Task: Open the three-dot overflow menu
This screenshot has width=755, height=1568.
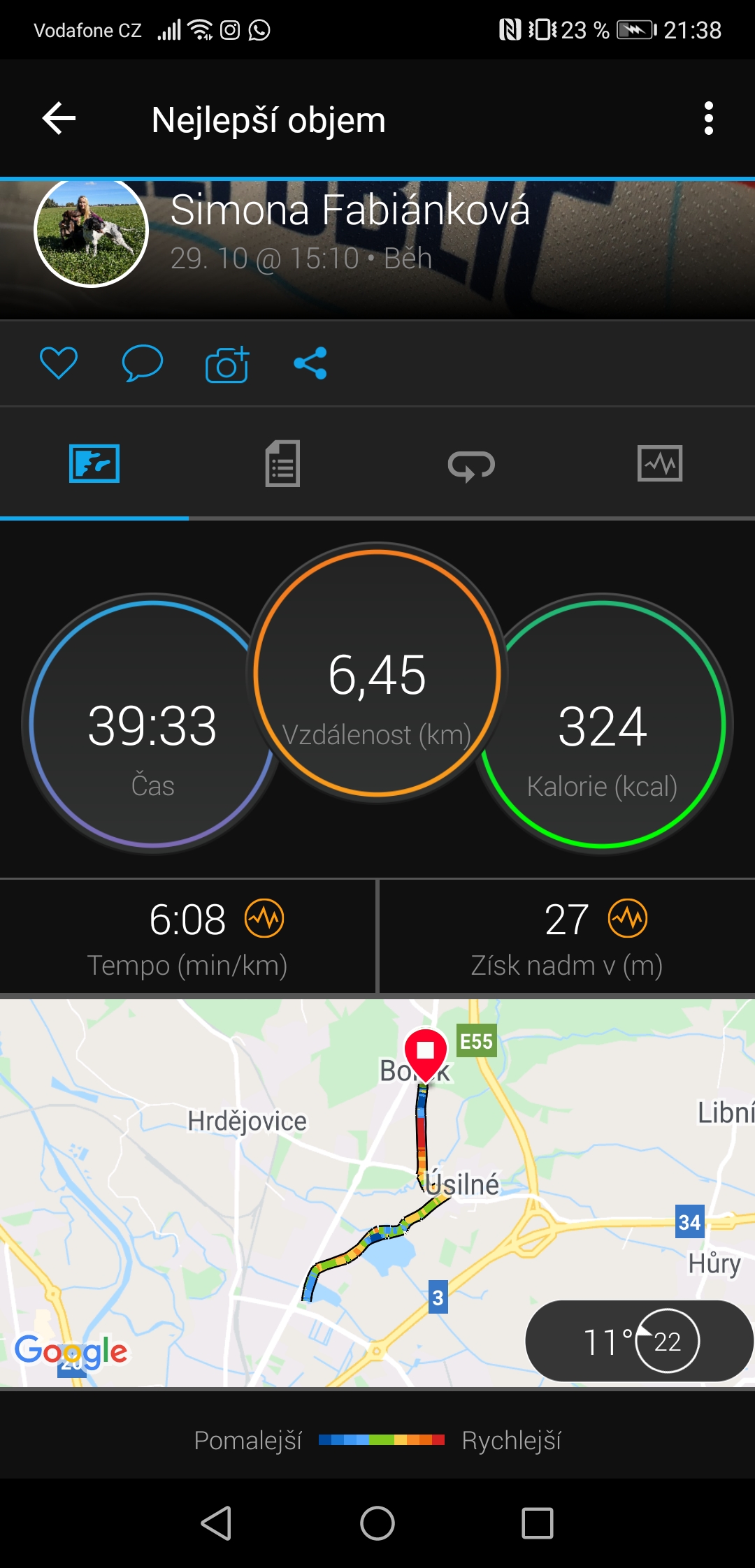Action: [708, 119]
